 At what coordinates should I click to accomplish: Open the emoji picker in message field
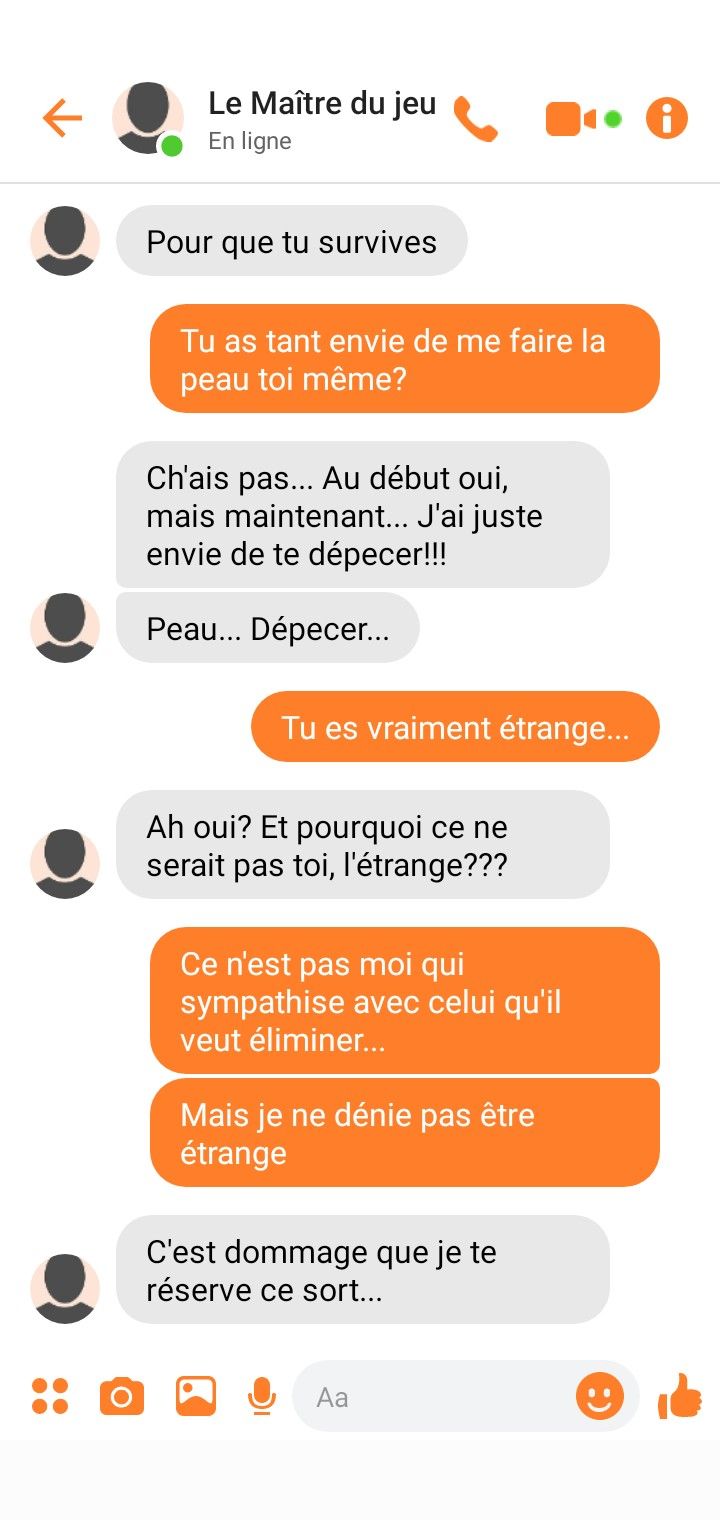click(x=600, y=1396)
